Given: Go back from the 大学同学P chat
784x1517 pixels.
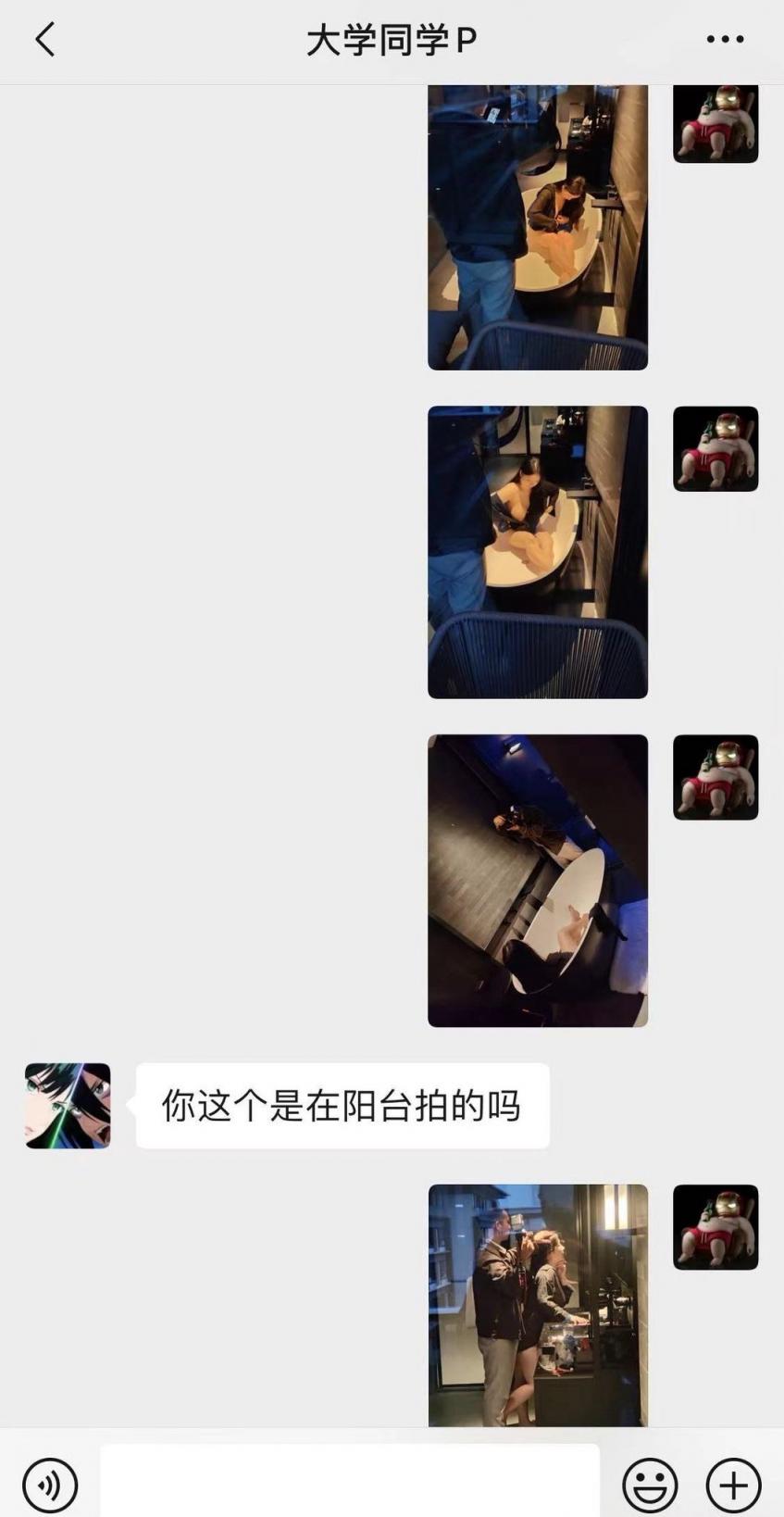Looking at the screenshot, I should point(44,40).
